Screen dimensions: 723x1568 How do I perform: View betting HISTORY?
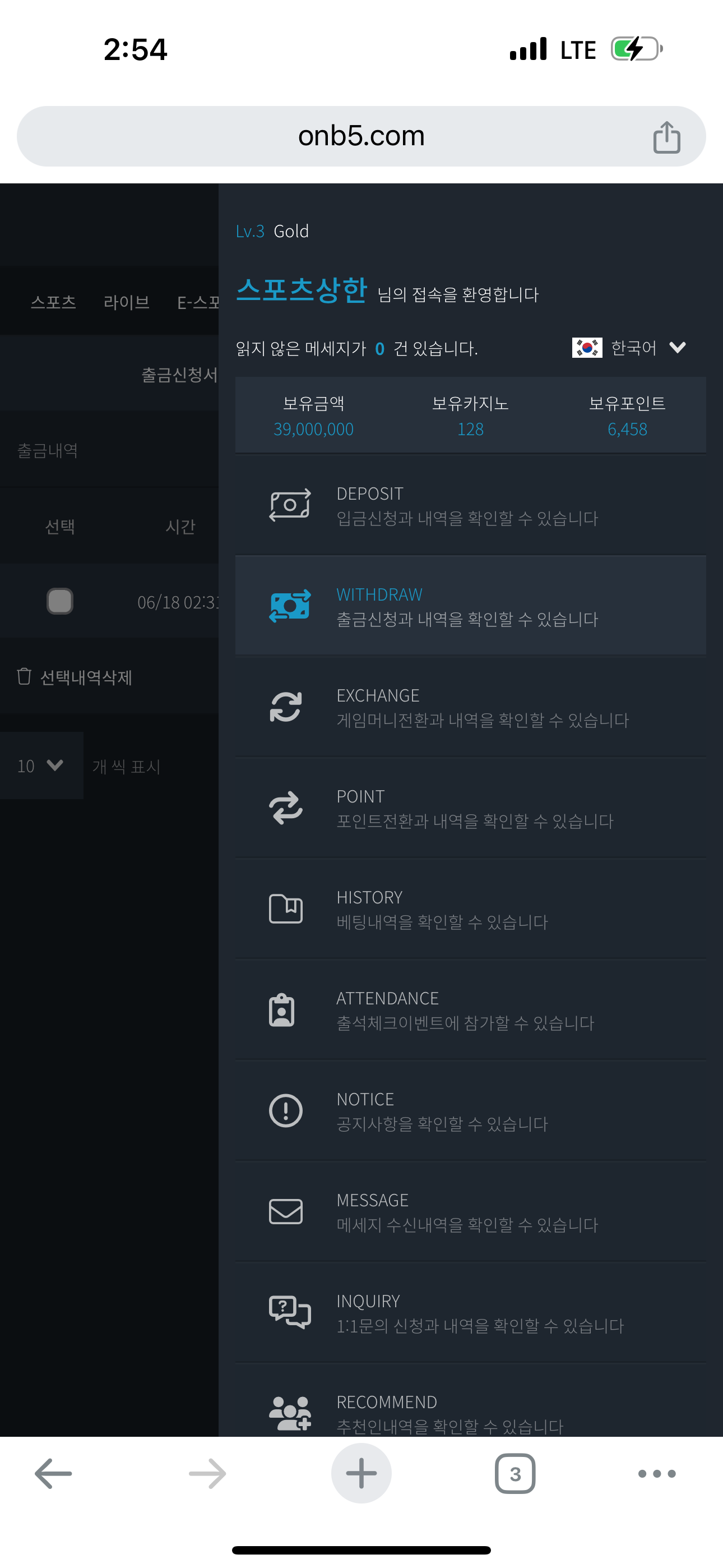pyautogui.click(x=470, y=910)
